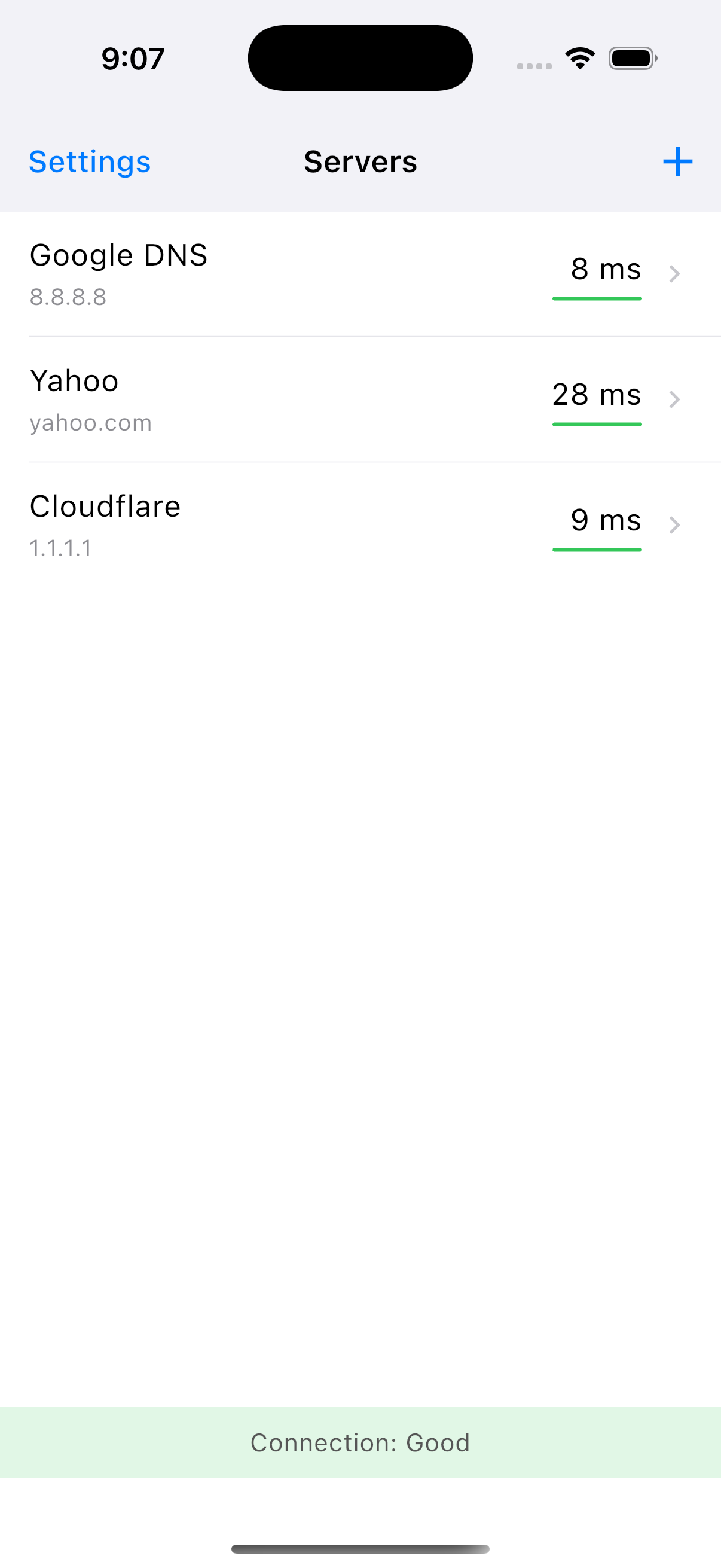Viewport: 721px width, 1568px height.
Task: Tap the 8.8.8.8 address label
Action: tap(69, 298)
